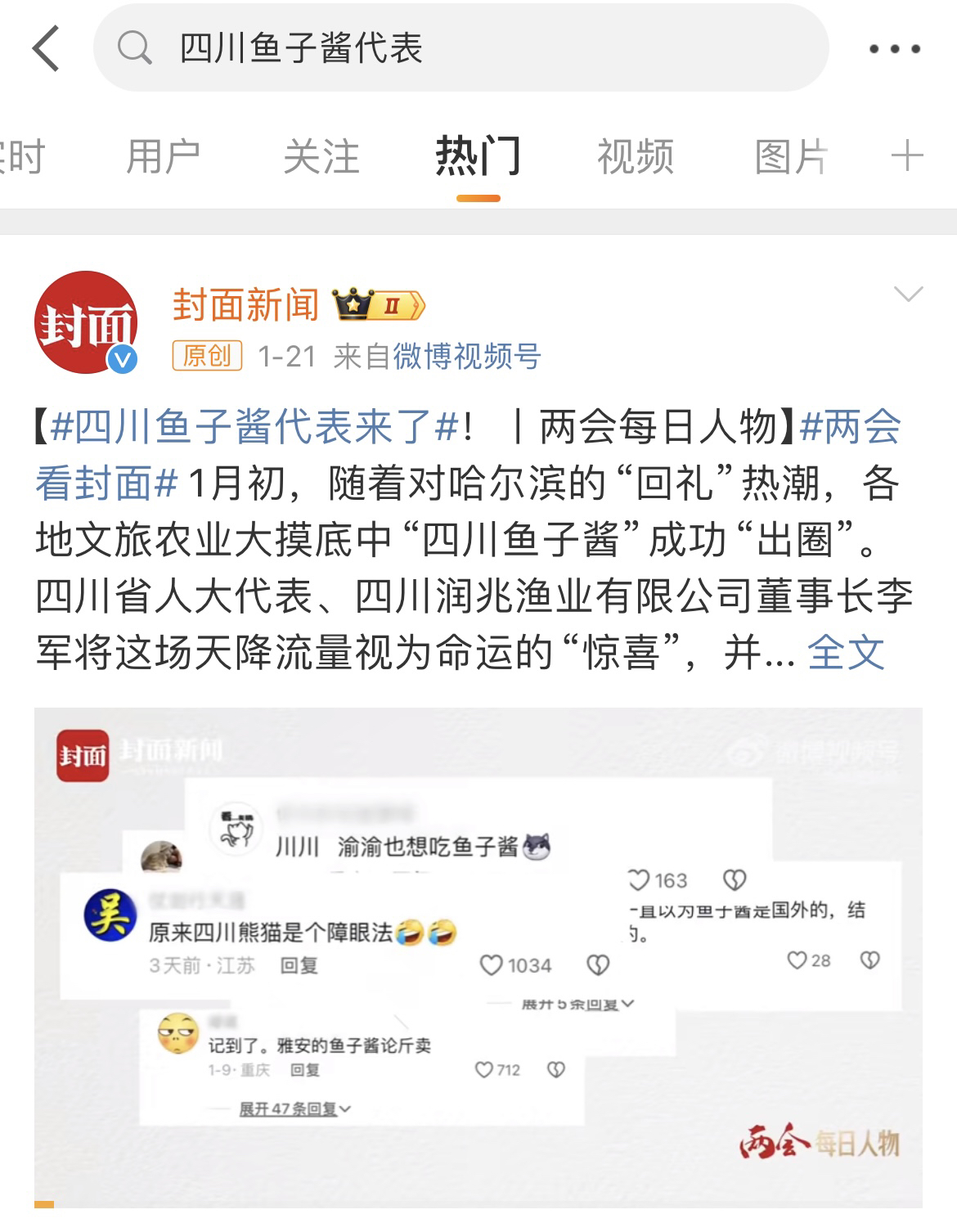Select the 图片 tab
Viewport: 957px width, 1232px height.
[791, 156]
